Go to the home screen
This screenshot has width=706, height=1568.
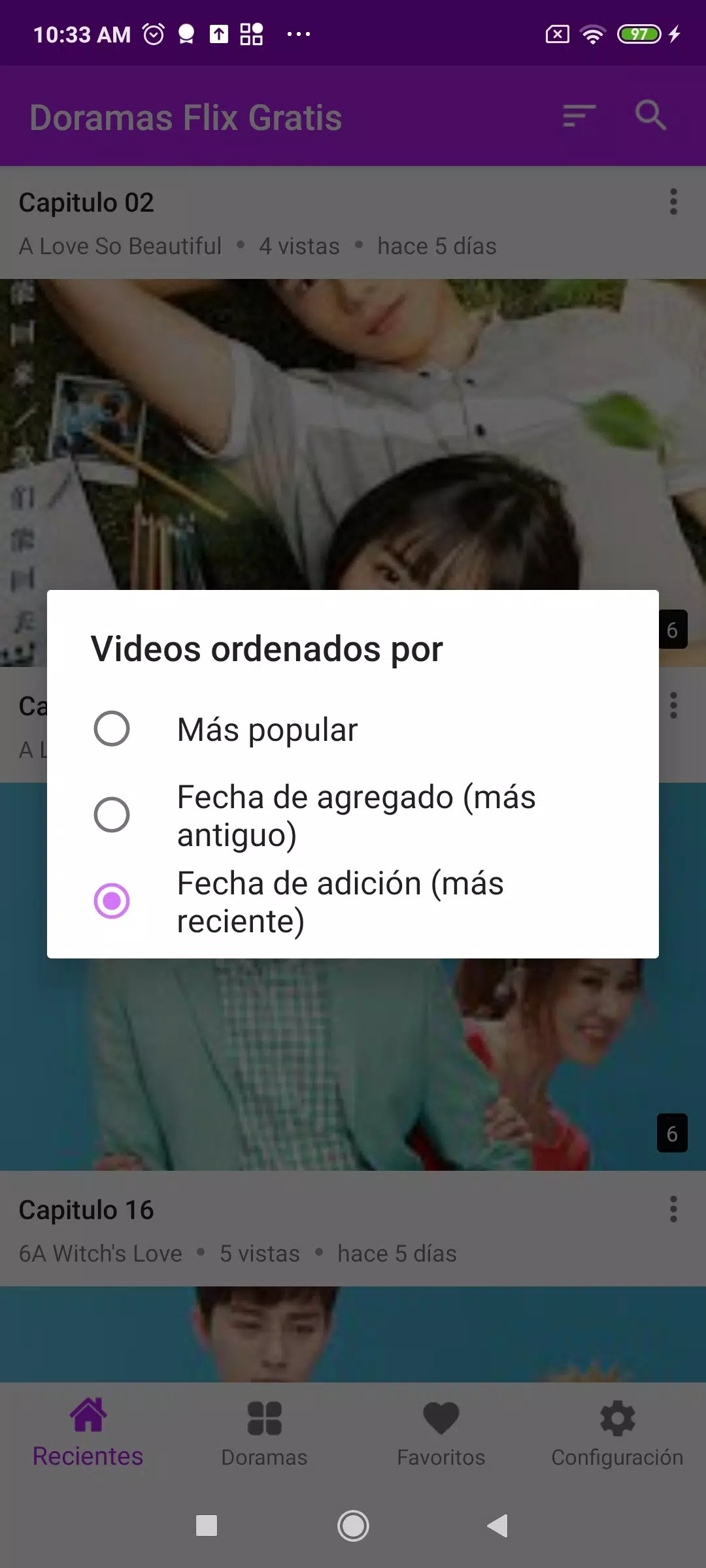(353, 1526)
